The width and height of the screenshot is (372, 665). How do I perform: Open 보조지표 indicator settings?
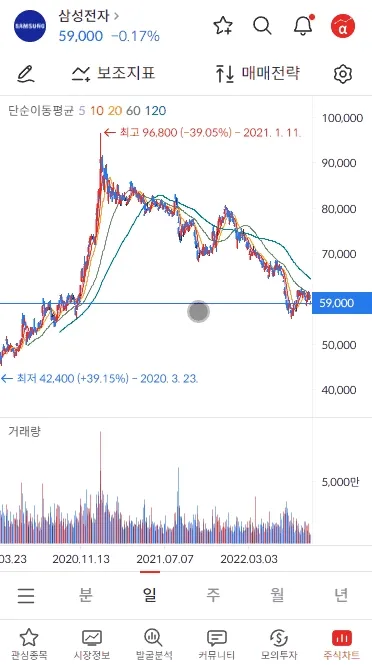[x=113, y=73]
